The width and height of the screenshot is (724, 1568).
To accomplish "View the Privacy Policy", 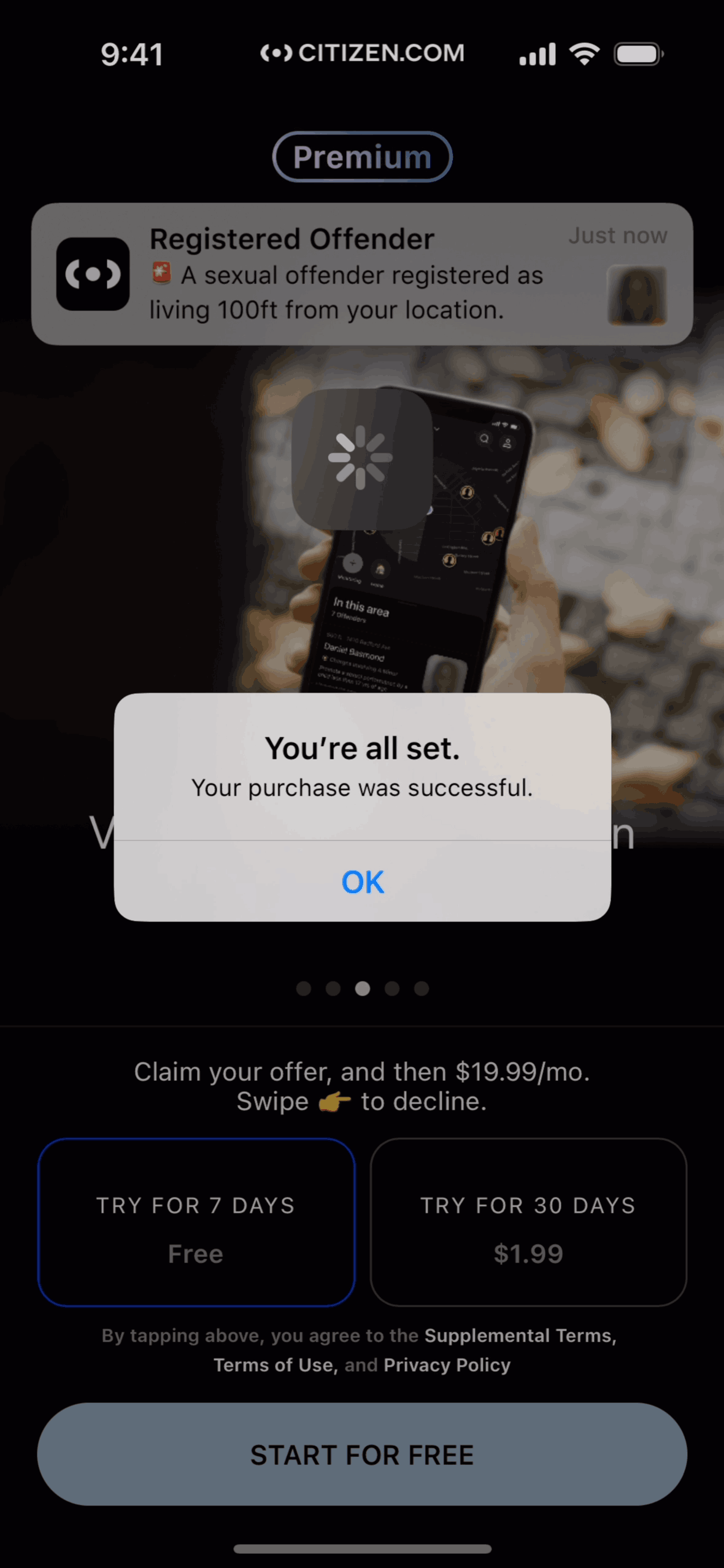I will (x=447, y=1365).
